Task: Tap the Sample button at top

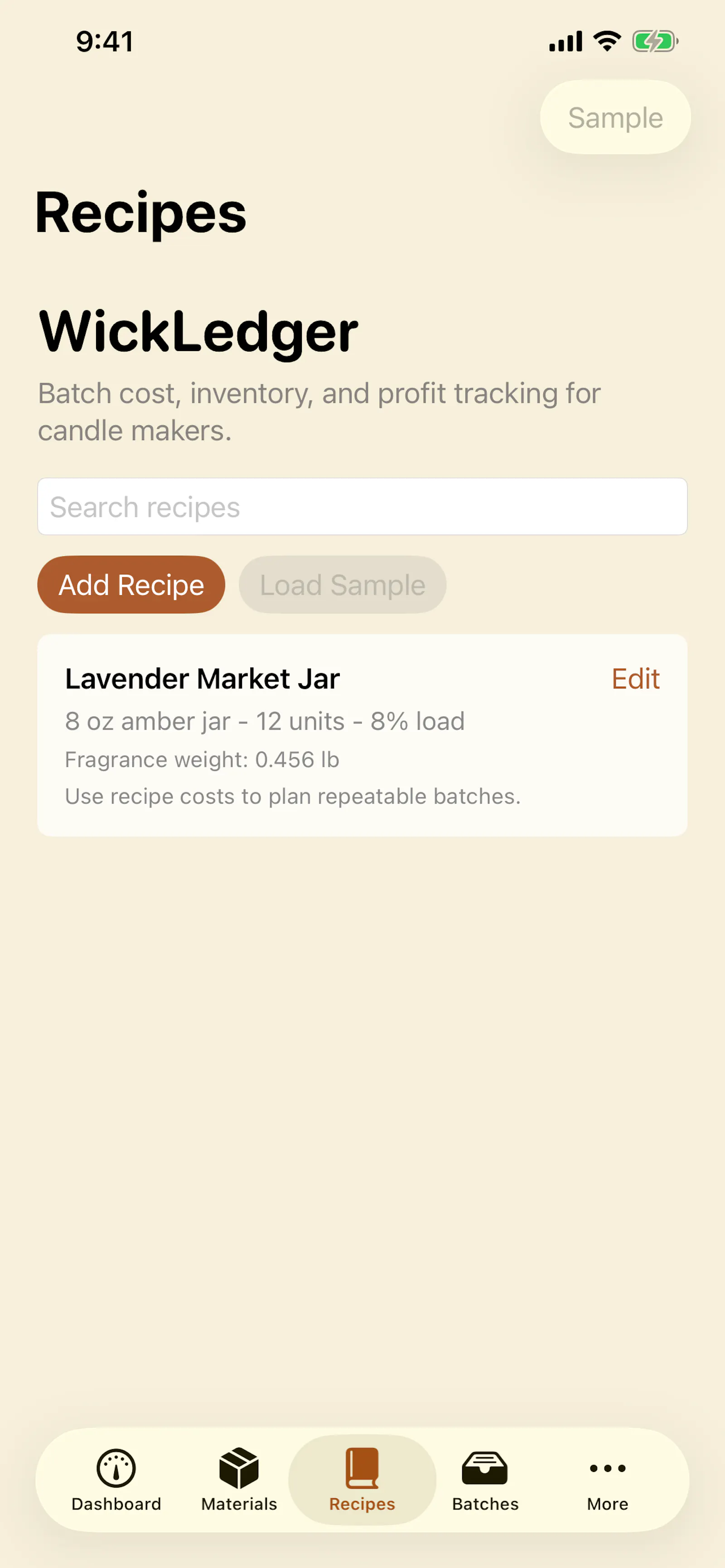Action: (615, 117)
